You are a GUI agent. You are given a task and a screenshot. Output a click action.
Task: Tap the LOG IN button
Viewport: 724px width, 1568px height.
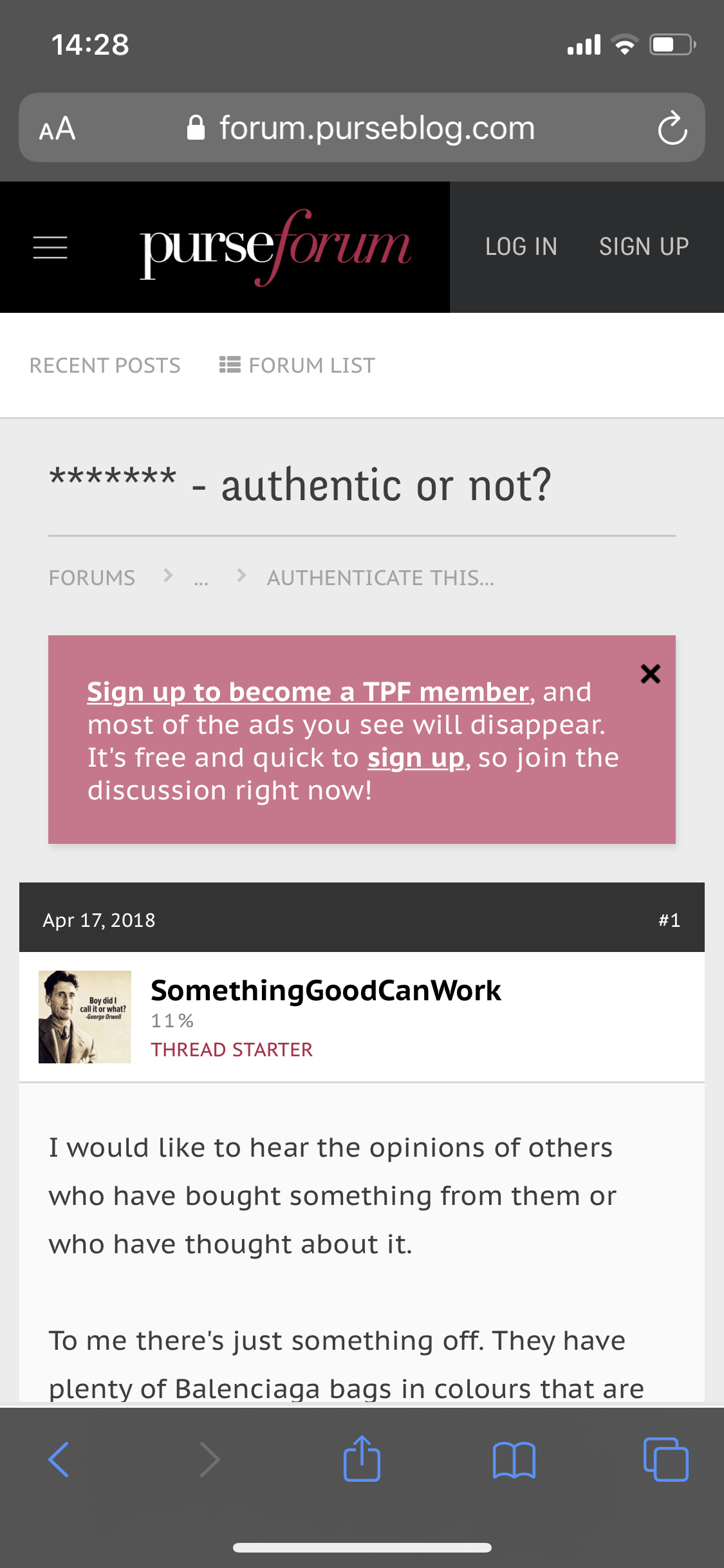click(x=521, y=247)
